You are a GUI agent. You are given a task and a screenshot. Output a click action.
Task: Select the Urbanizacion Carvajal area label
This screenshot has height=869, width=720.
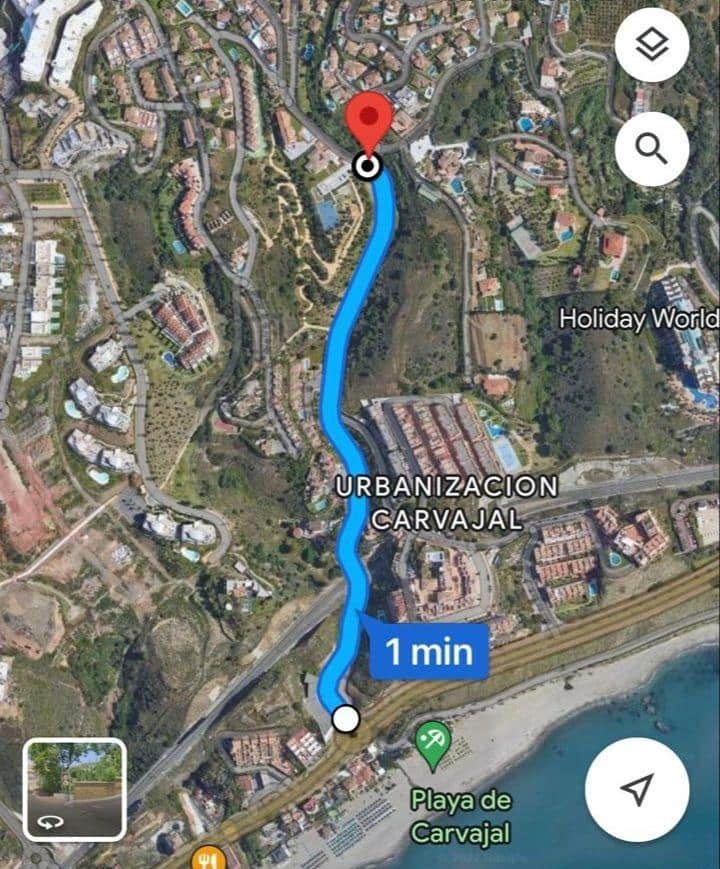447,502
